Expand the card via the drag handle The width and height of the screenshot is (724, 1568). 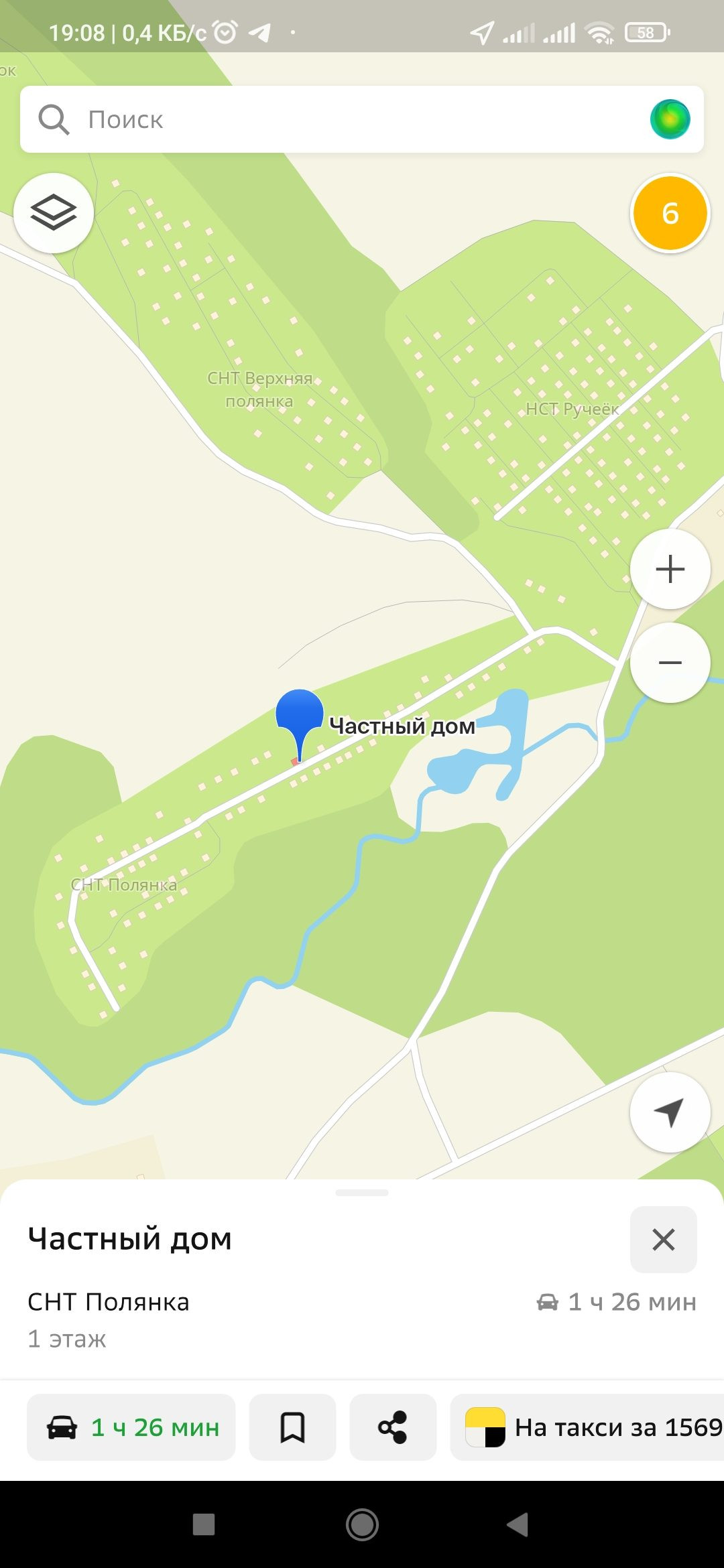362,1193
